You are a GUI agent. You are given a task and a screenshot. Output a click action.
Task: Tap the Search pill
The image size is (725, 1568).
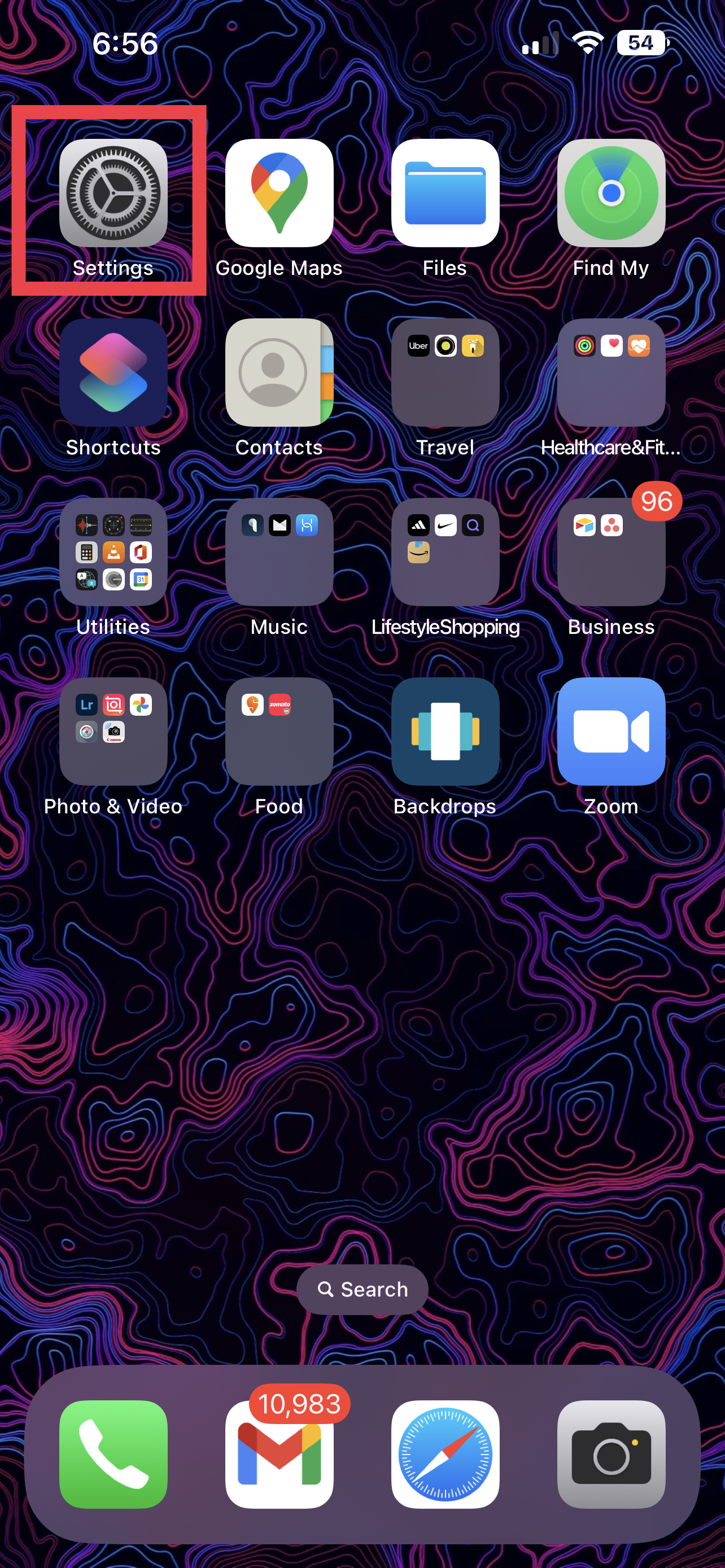tap(362, 1289)
